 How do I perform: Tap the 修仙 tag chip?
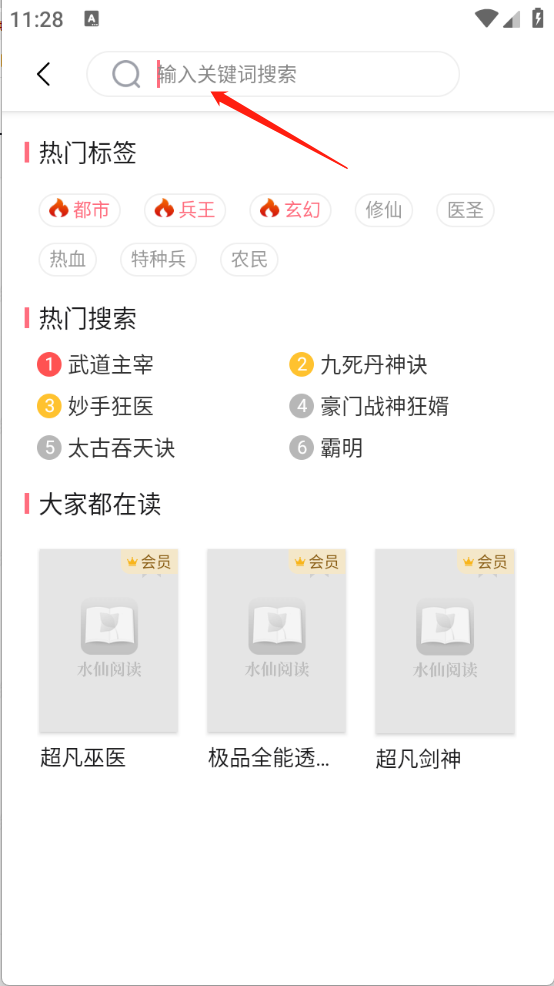click(x=384, y=210)
